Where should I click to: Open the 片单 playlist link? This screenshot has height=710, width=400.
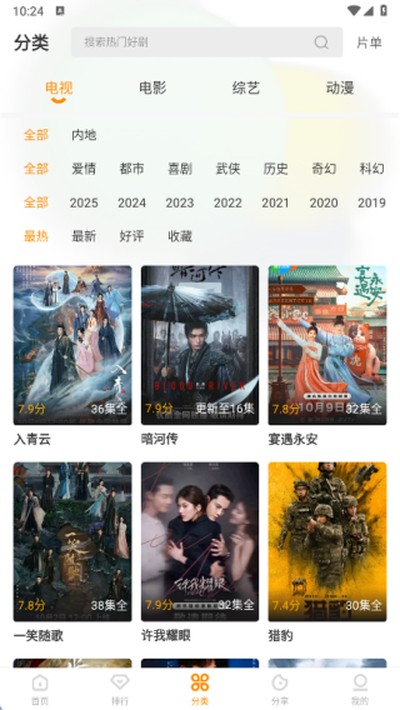(x=369, y=43)
